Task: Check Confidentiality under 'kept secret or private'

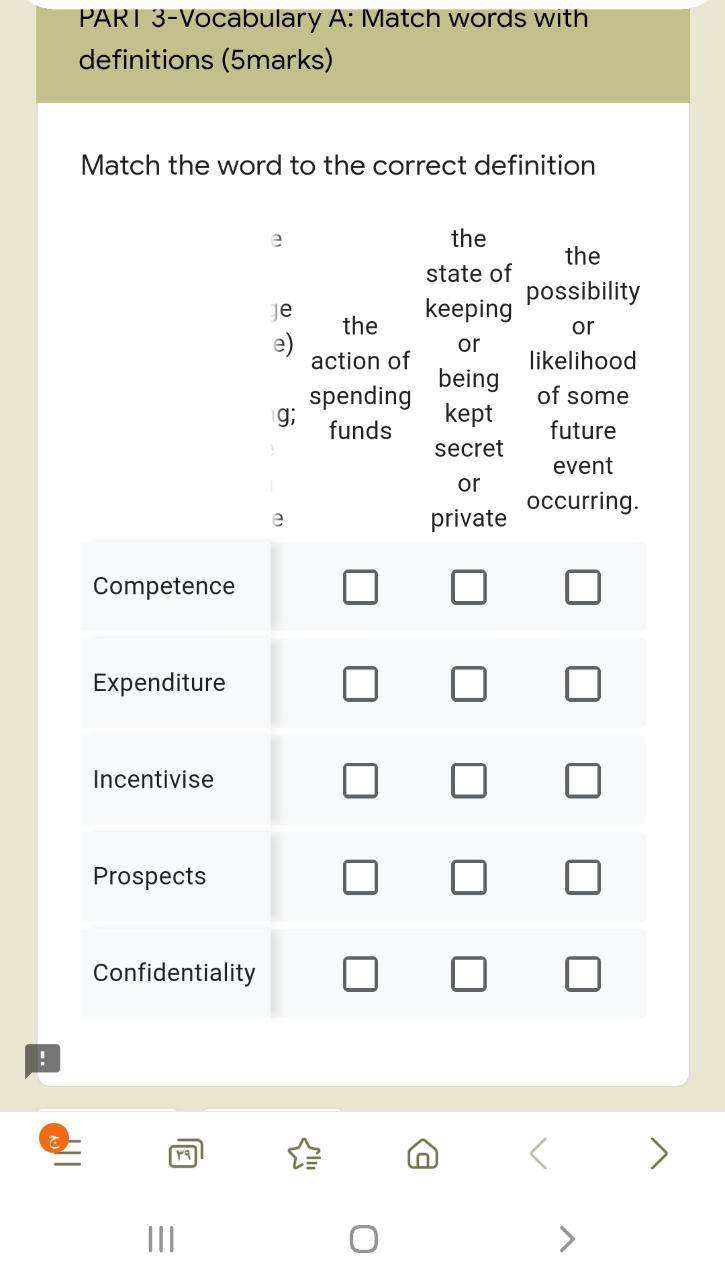Action: pos(469,973)
